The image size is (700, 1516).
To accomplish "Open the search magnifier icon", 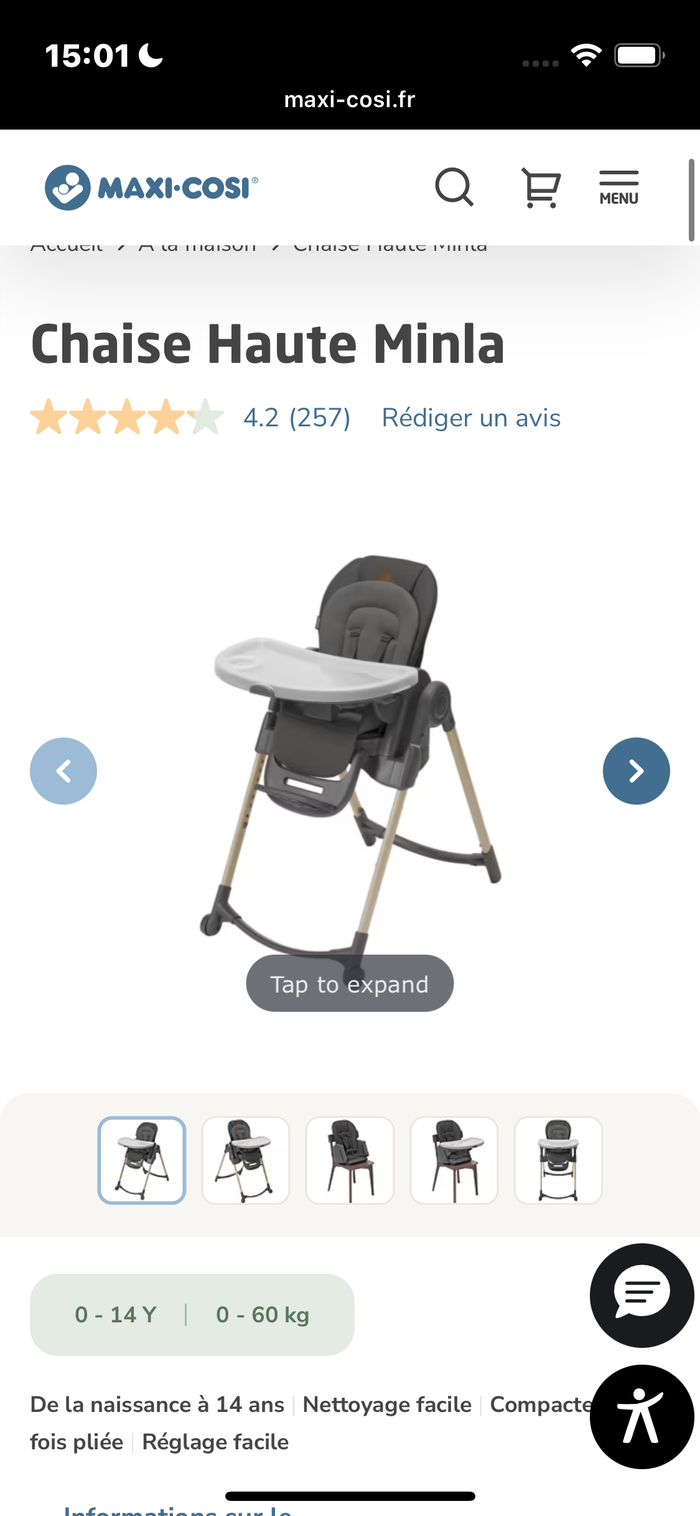I will click(x=454, y=187).
